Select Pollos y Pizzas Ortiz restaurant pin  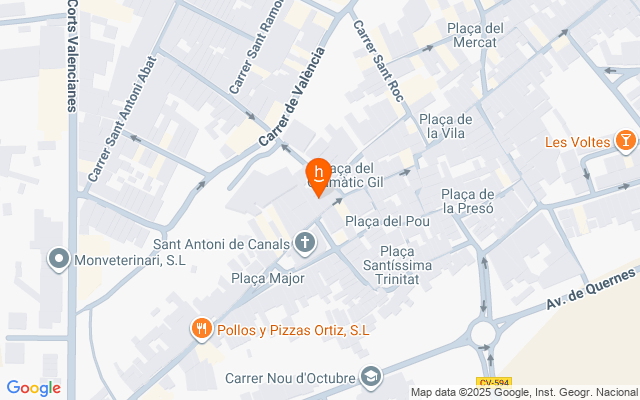click(201, 329)
